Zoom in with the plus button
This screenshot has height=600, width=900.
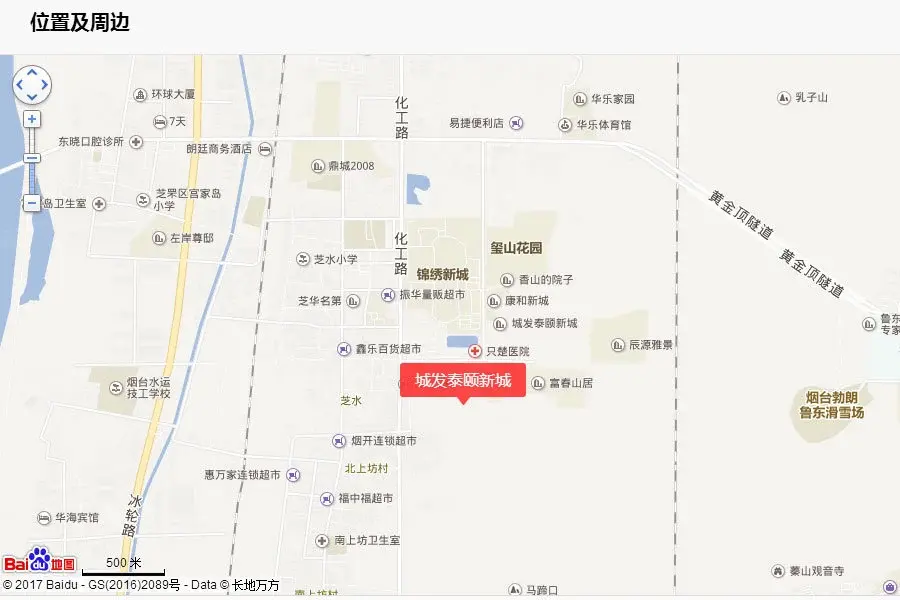coord(32,119)
